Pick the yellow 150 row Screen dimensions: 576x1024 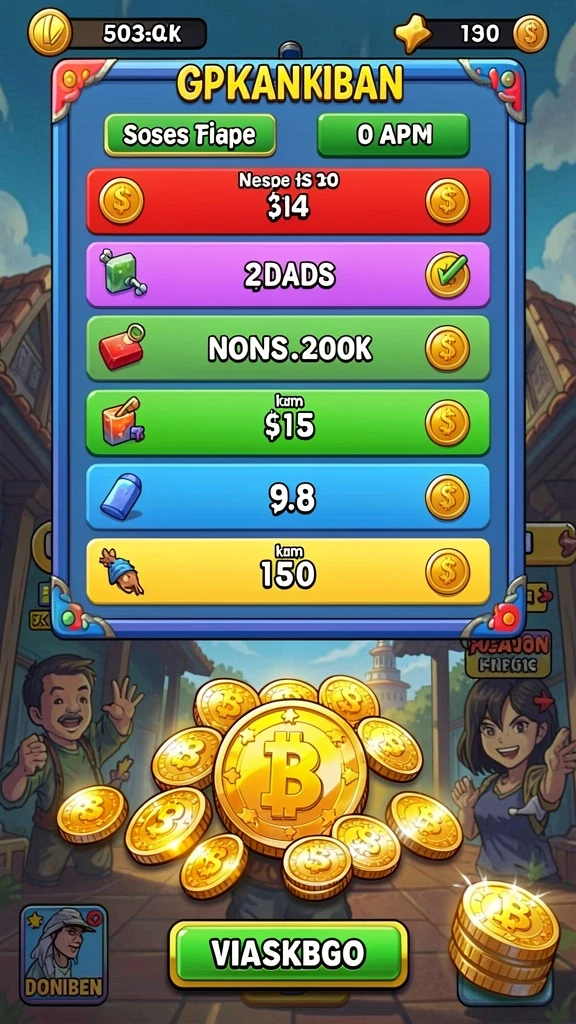point(288,571)
